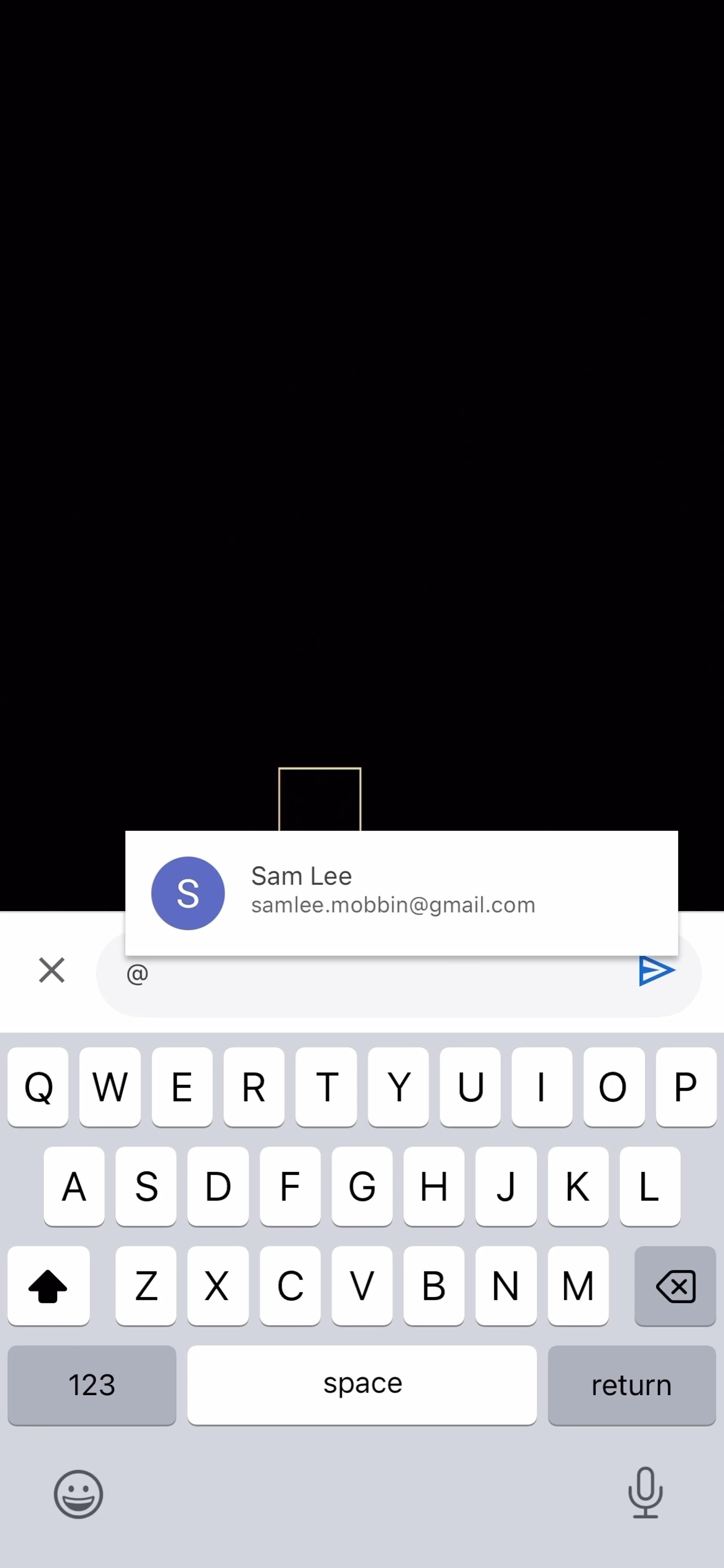The width and height of the screenshot is (724, 1568).
Task: Close the comment input
Action: [52, 970]
